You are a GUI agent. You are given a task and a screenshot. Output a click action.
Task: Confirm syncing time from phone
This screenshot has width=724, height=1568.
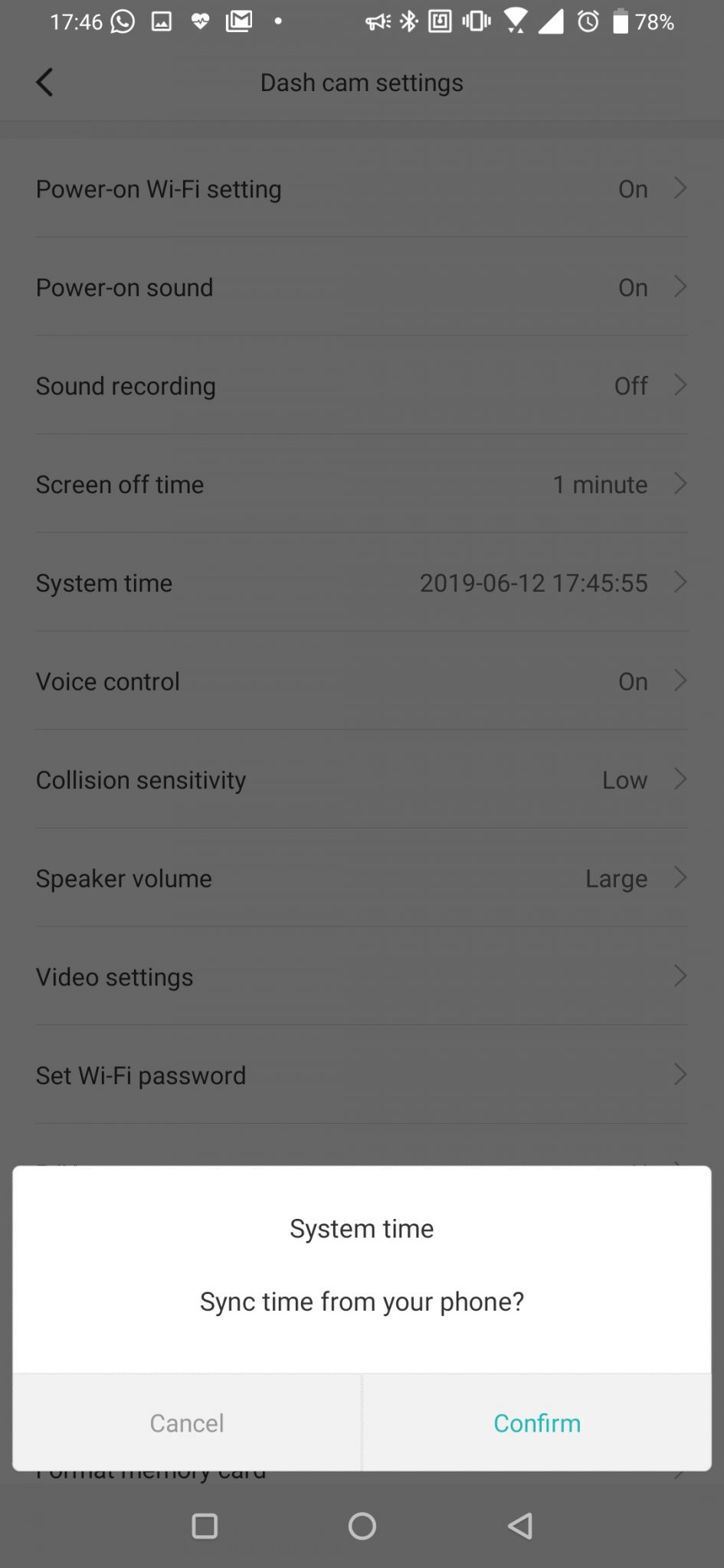point(537,1423)
